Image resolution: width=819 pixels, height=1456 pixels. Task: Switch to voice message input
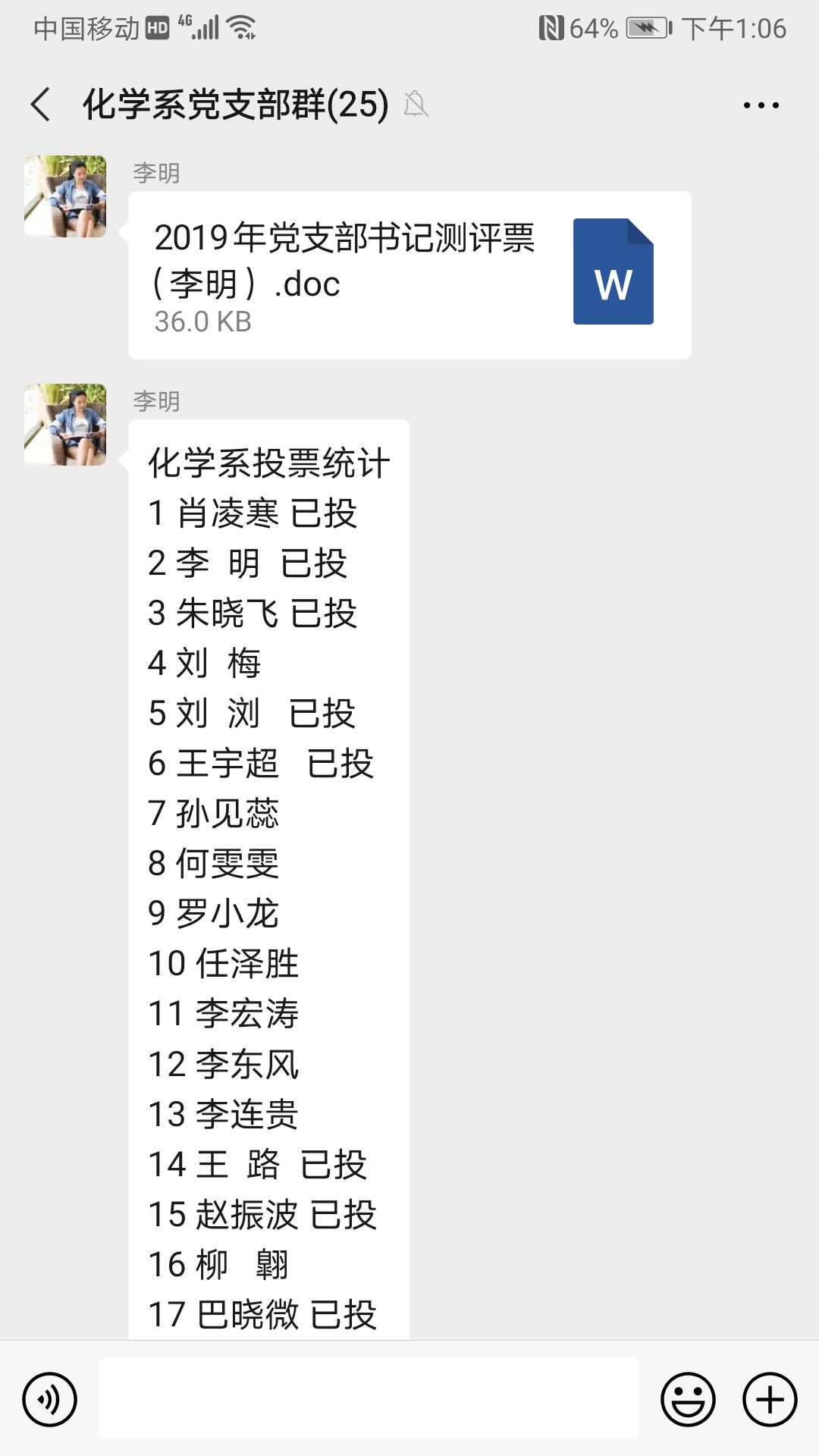(50, 1399)
